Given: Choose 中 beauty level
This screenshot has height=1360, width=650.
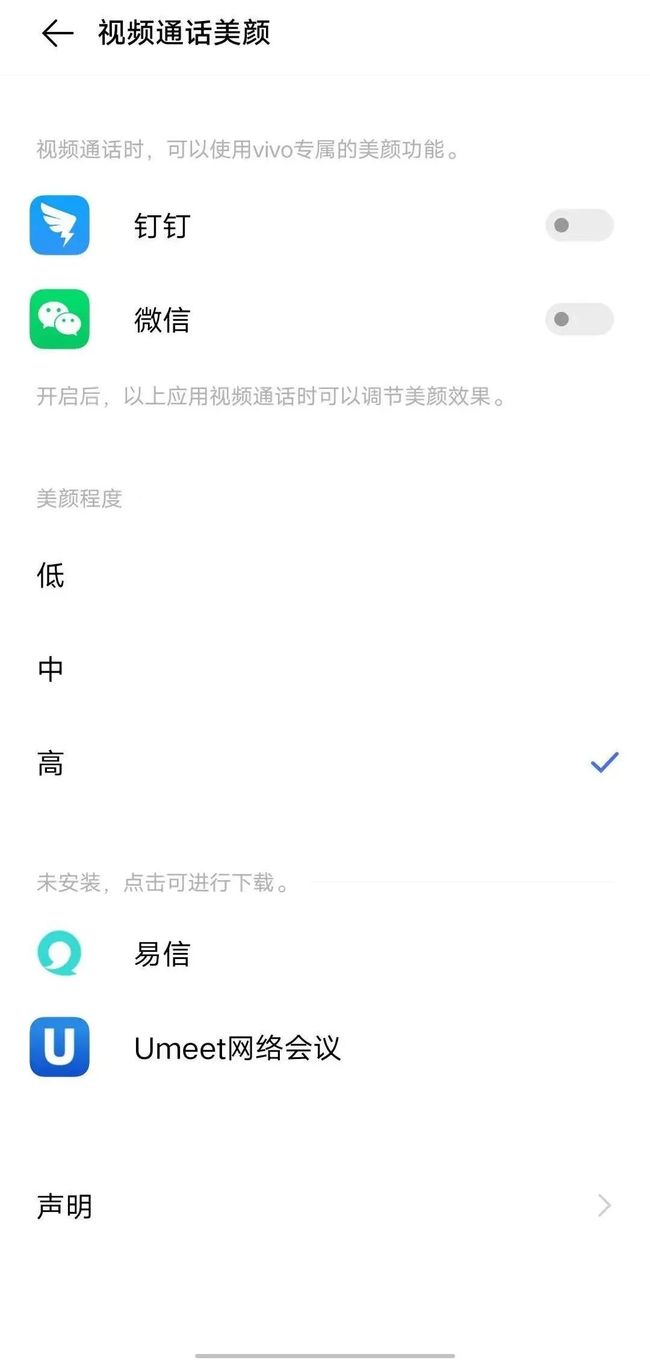Looking at the screenshot, I should point(325,669).
